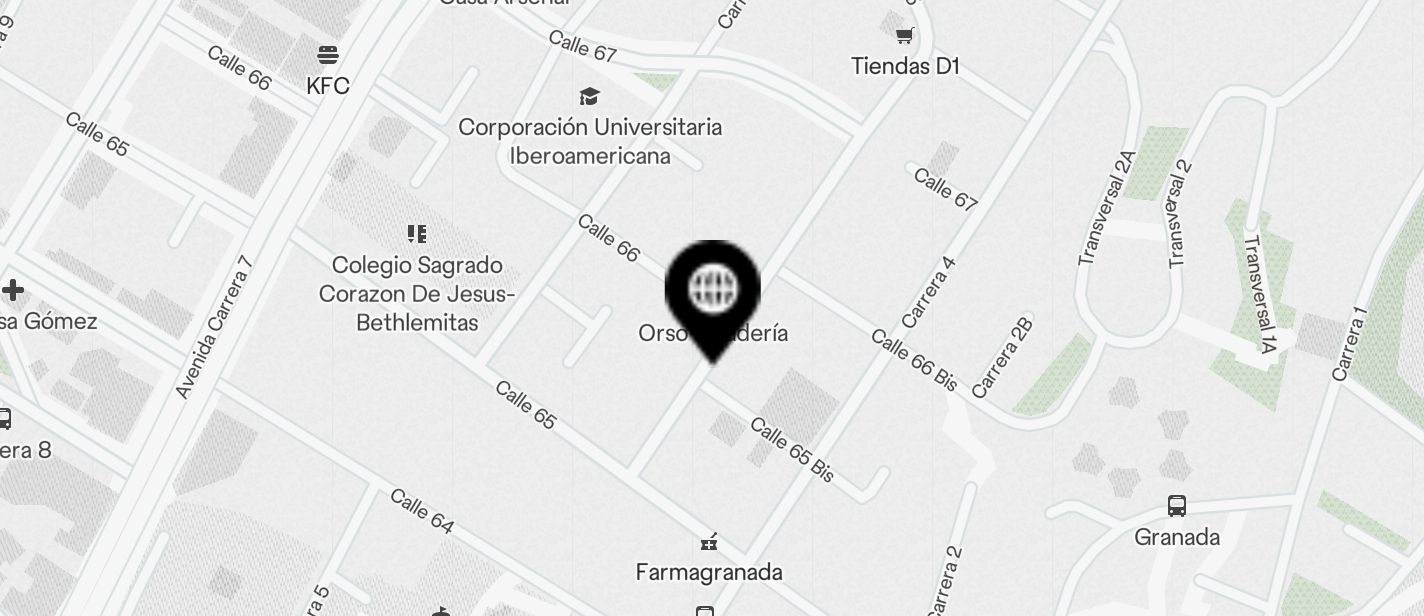This screenshot has height=616, width=1424.
Task: Select Corporación Universitaria Iberoamericana on the map
Action: tap(589, 97)
